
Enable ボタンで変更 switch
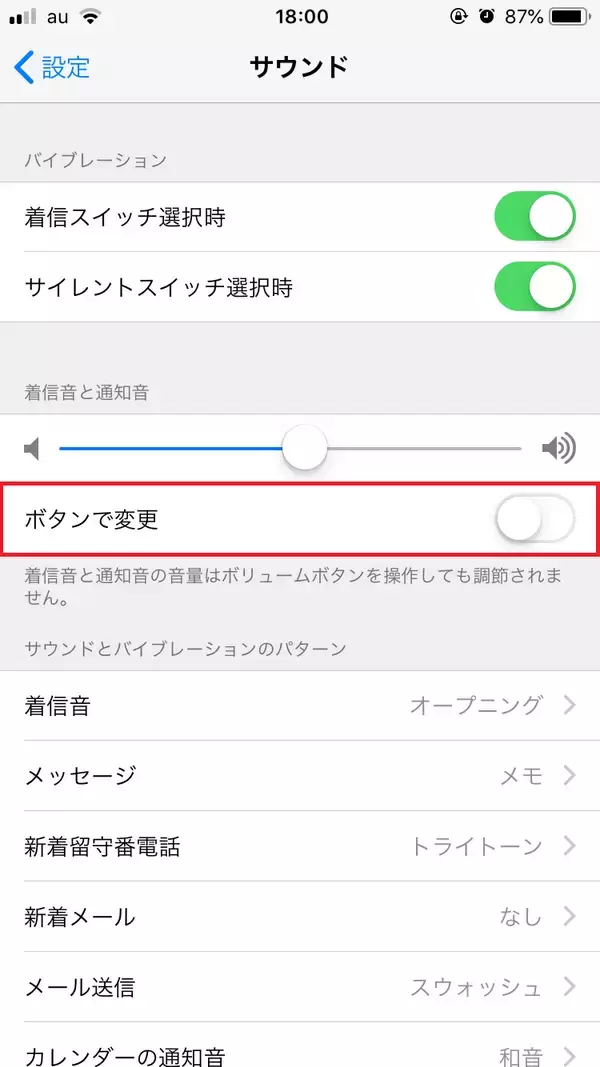pyautogui.click(x=534, y=519)
